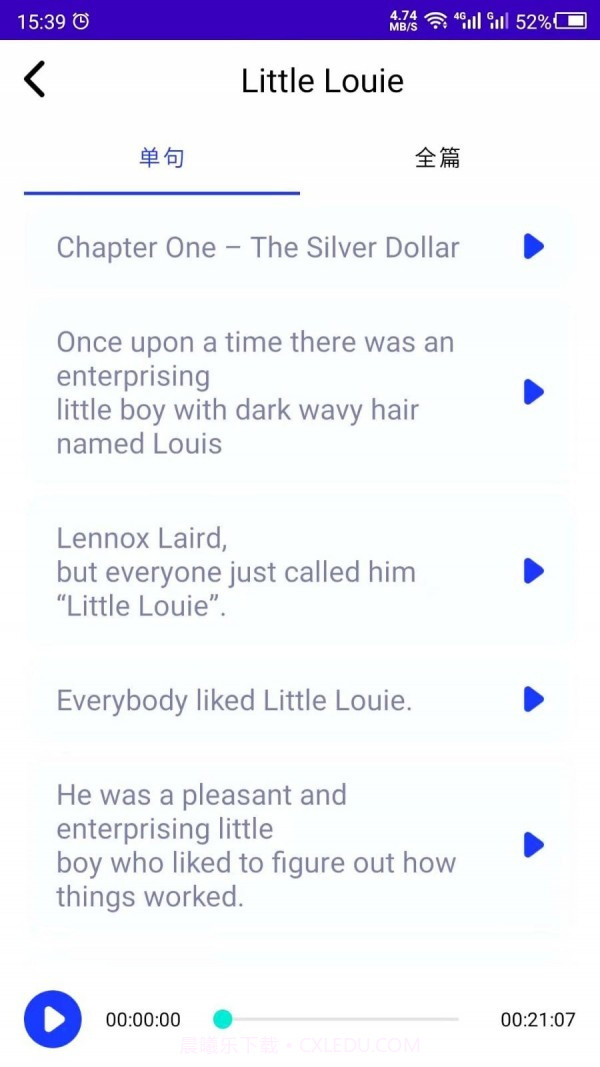Start playback with the large round play button
The image size is (600, 1067).
(53, 1019)
